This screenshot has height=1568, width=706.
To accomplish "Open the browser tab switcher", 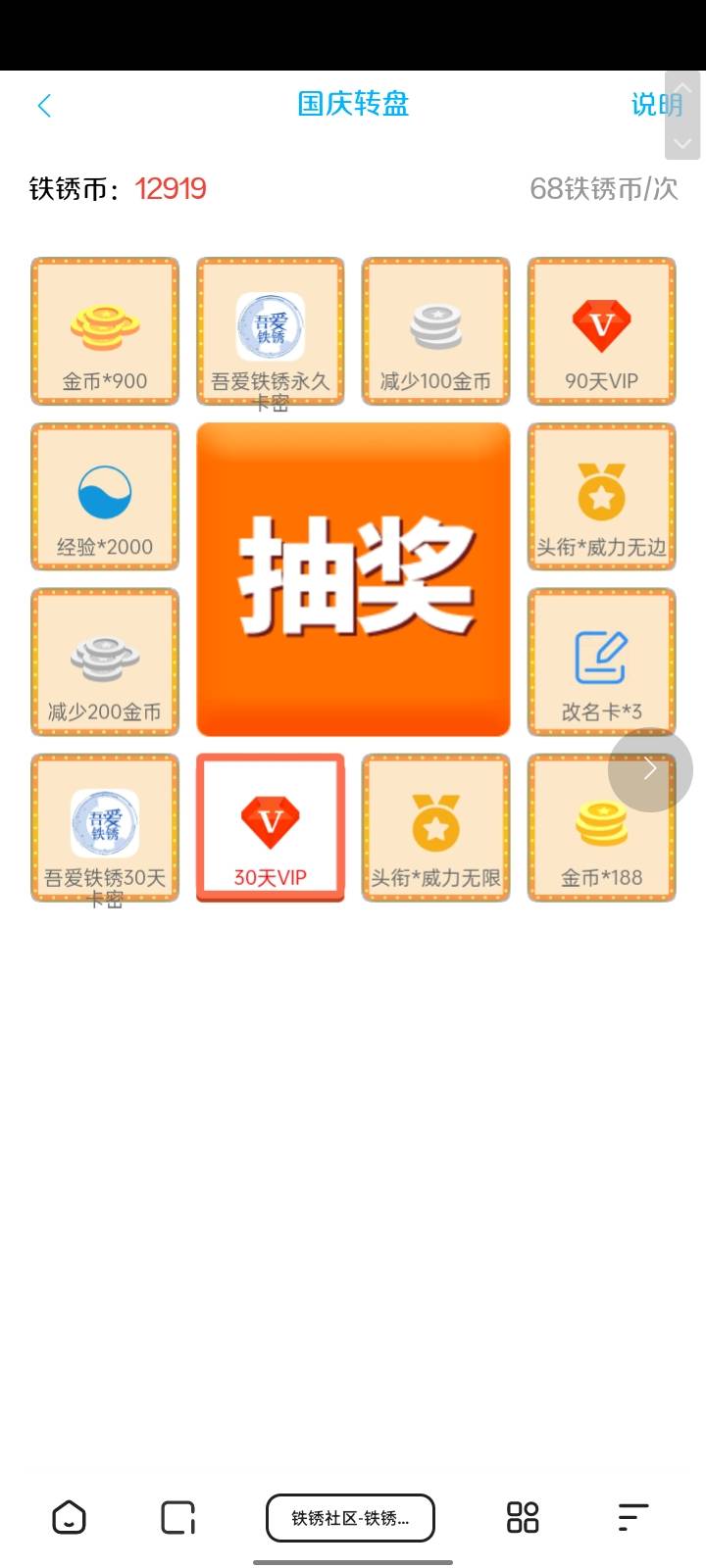I will (178, 1518).
